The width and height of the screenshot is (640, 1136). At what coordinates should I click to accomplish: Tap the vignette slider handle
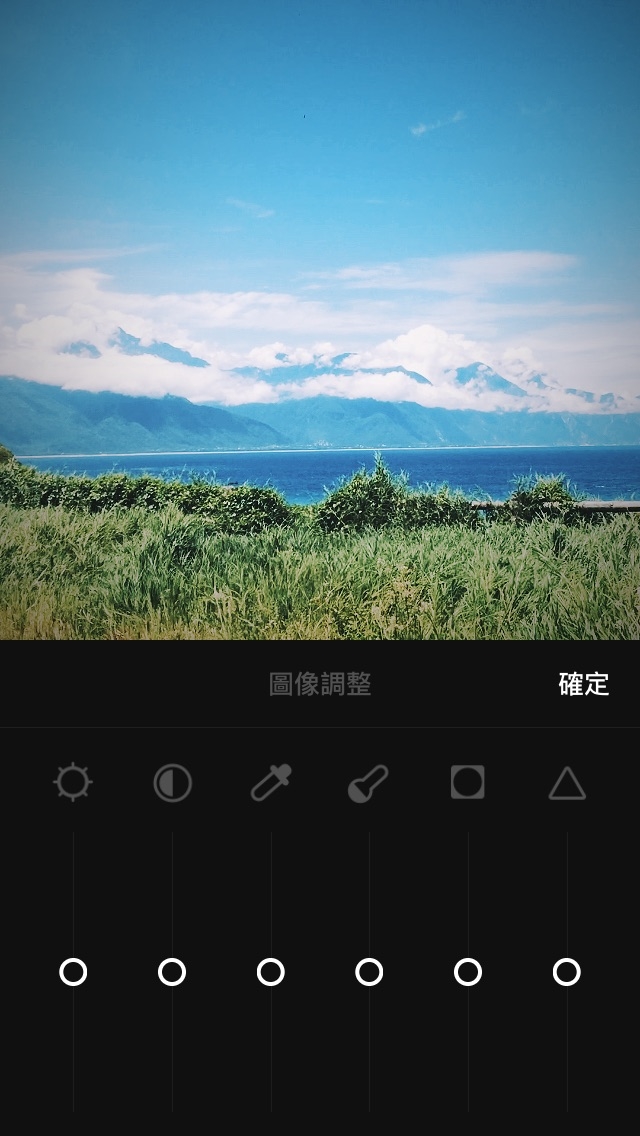468,972
